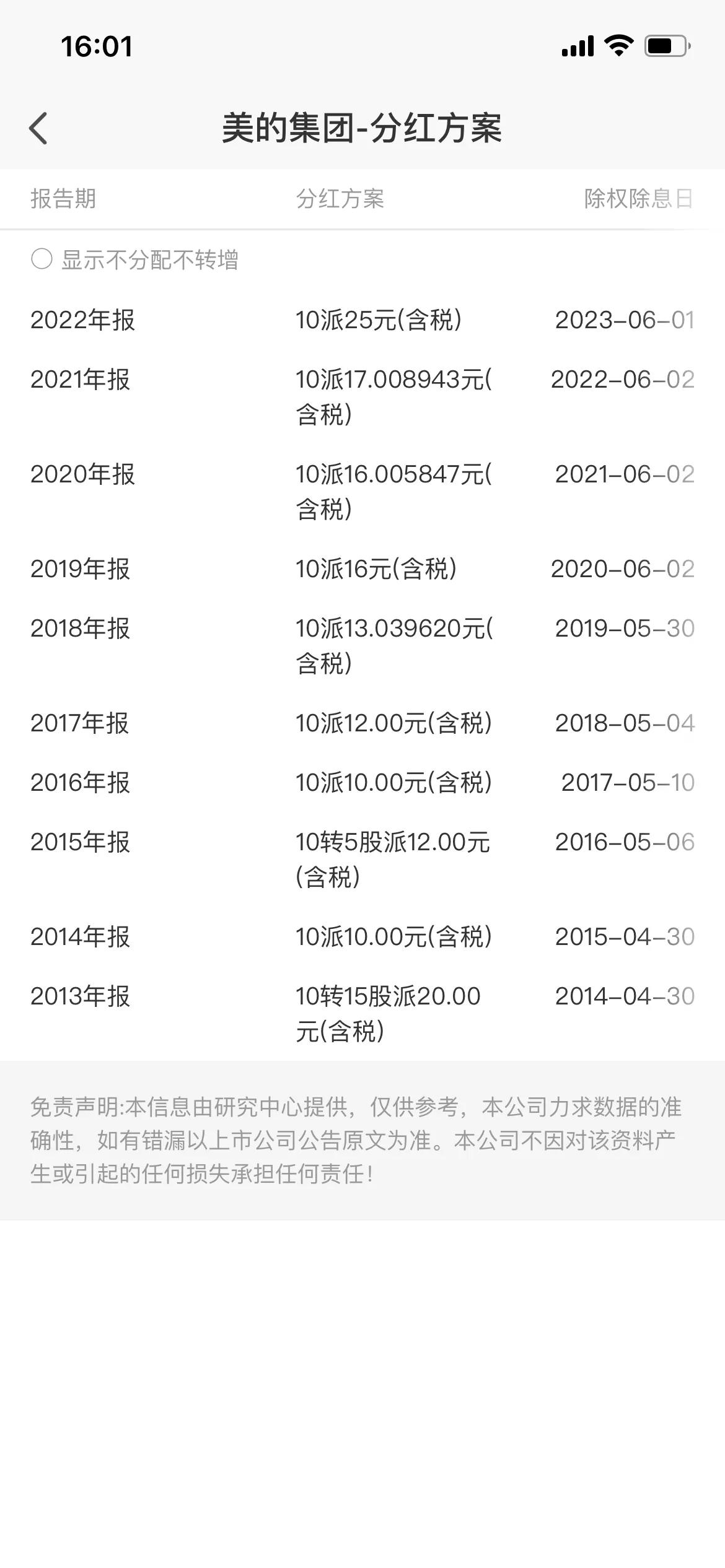The width and height of the screenshot is (725, 1568).
Task: Select the 美的集团-分红方案 page title
Action: pos(362,128)
